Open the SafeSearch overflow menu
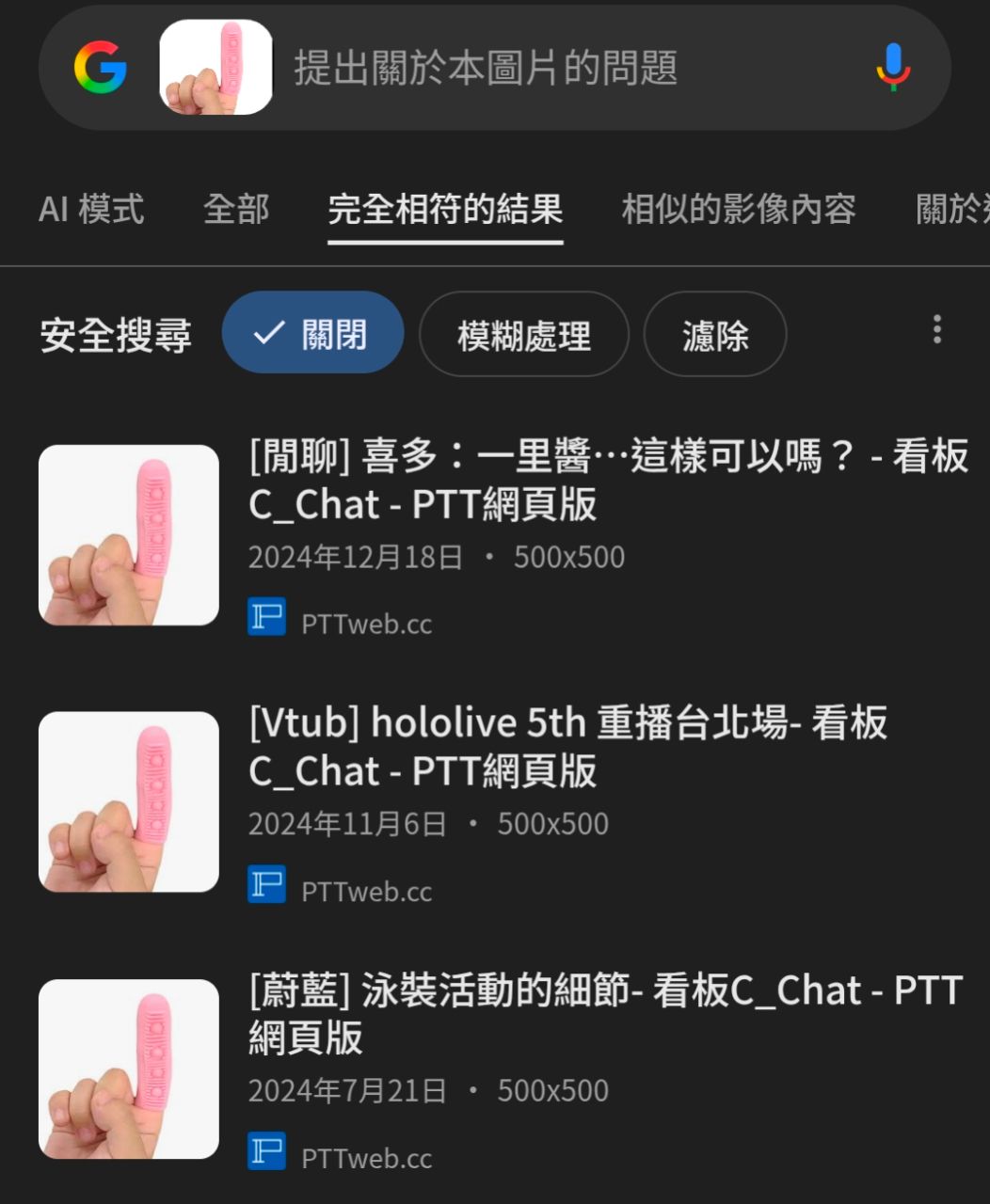 tap(936, 329)
